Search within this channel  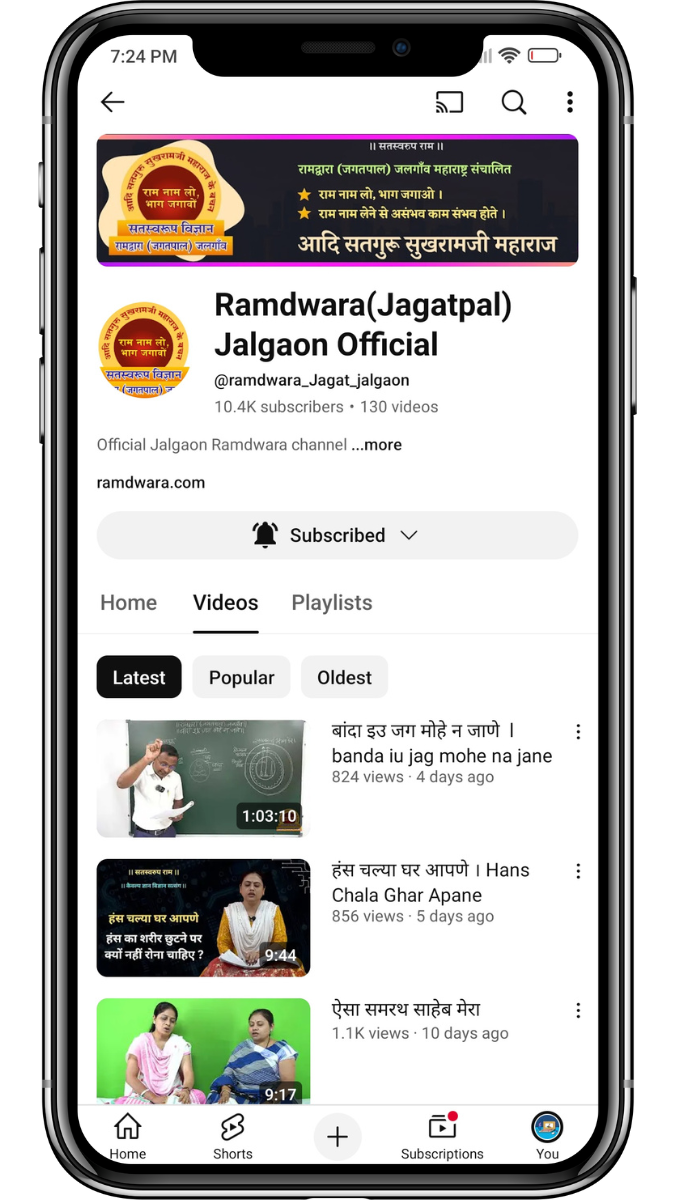[513, 102]
